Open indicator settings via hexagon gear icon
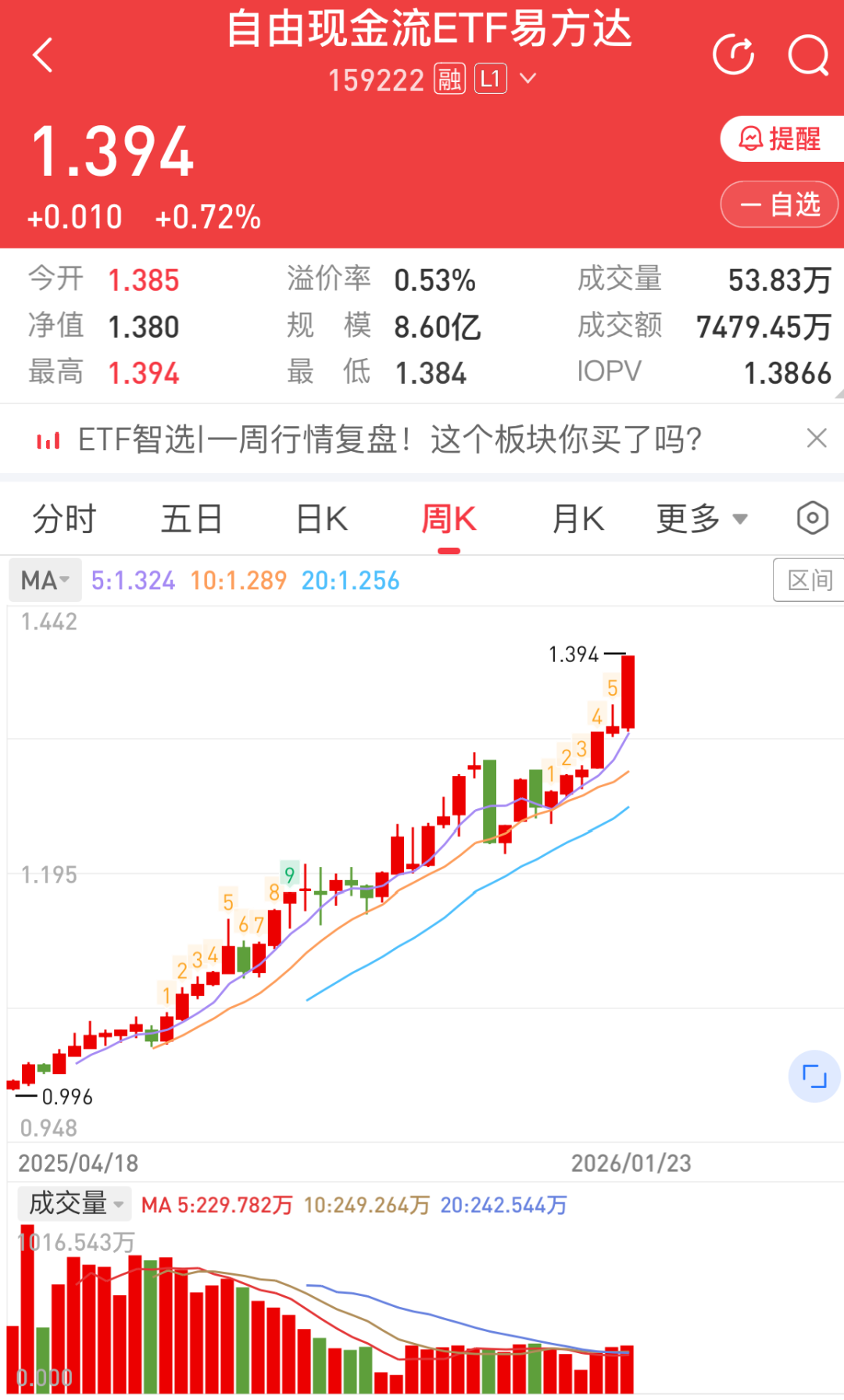The height and width of the screenshot is (1400, 844). pos(812,517)
